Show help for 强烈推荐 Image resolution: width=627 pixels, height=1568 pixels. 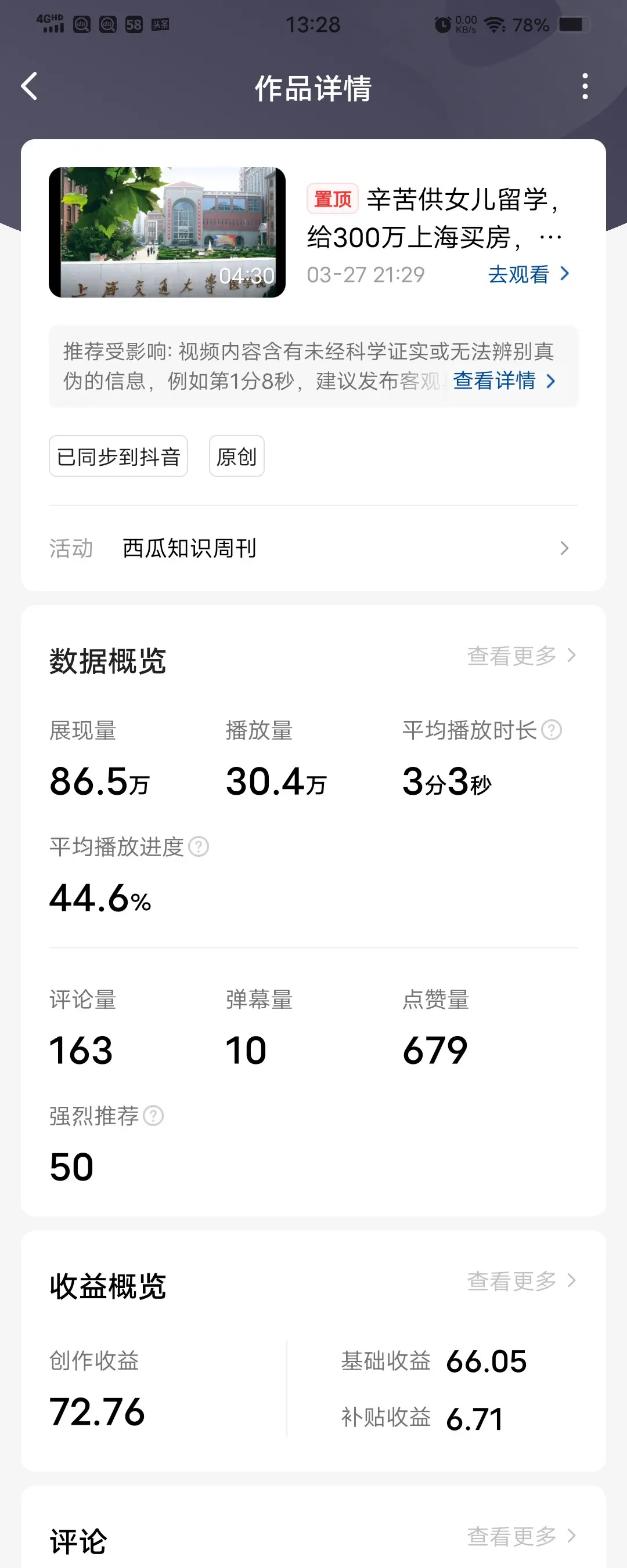coord(153,1116)
